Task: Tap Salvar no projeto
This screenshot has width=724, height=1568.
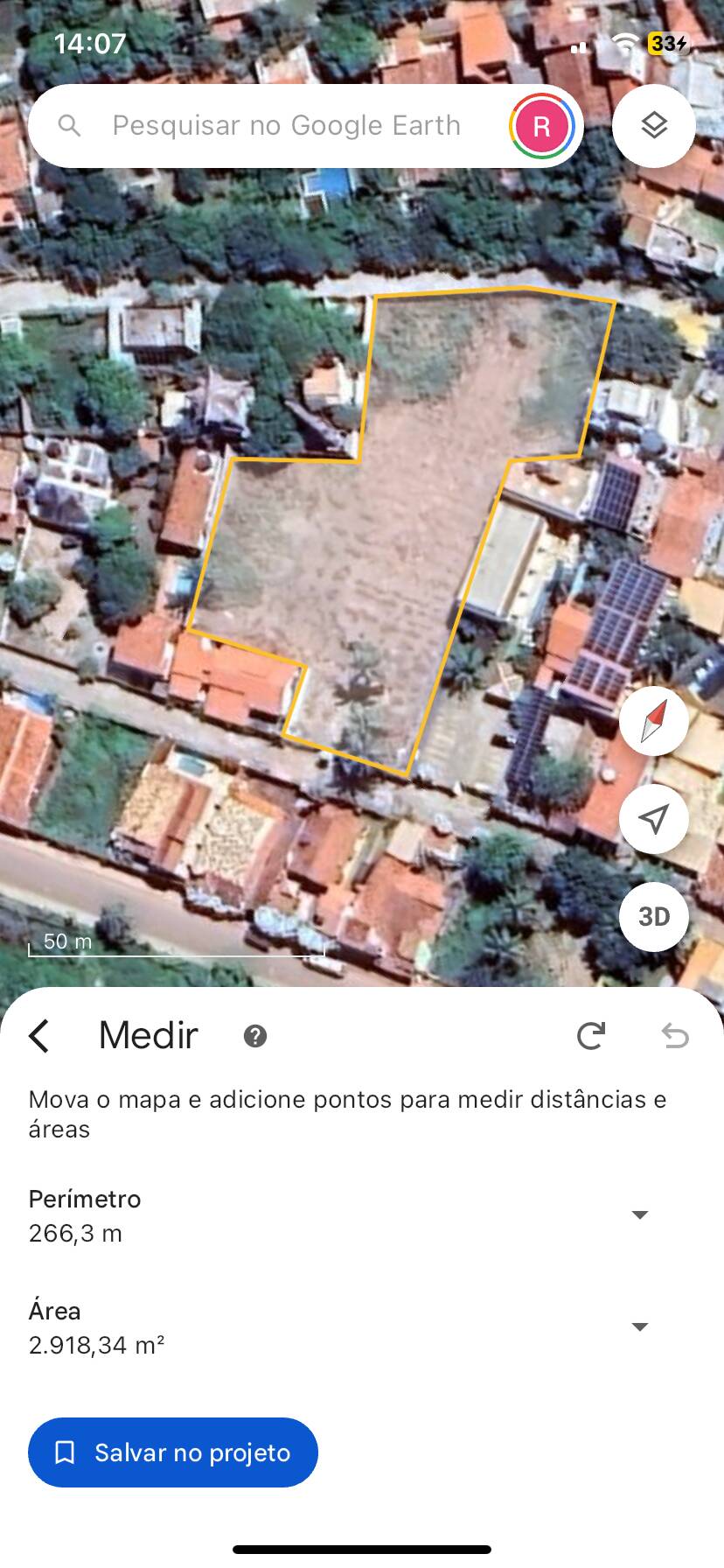Action: pos(173,1452)
